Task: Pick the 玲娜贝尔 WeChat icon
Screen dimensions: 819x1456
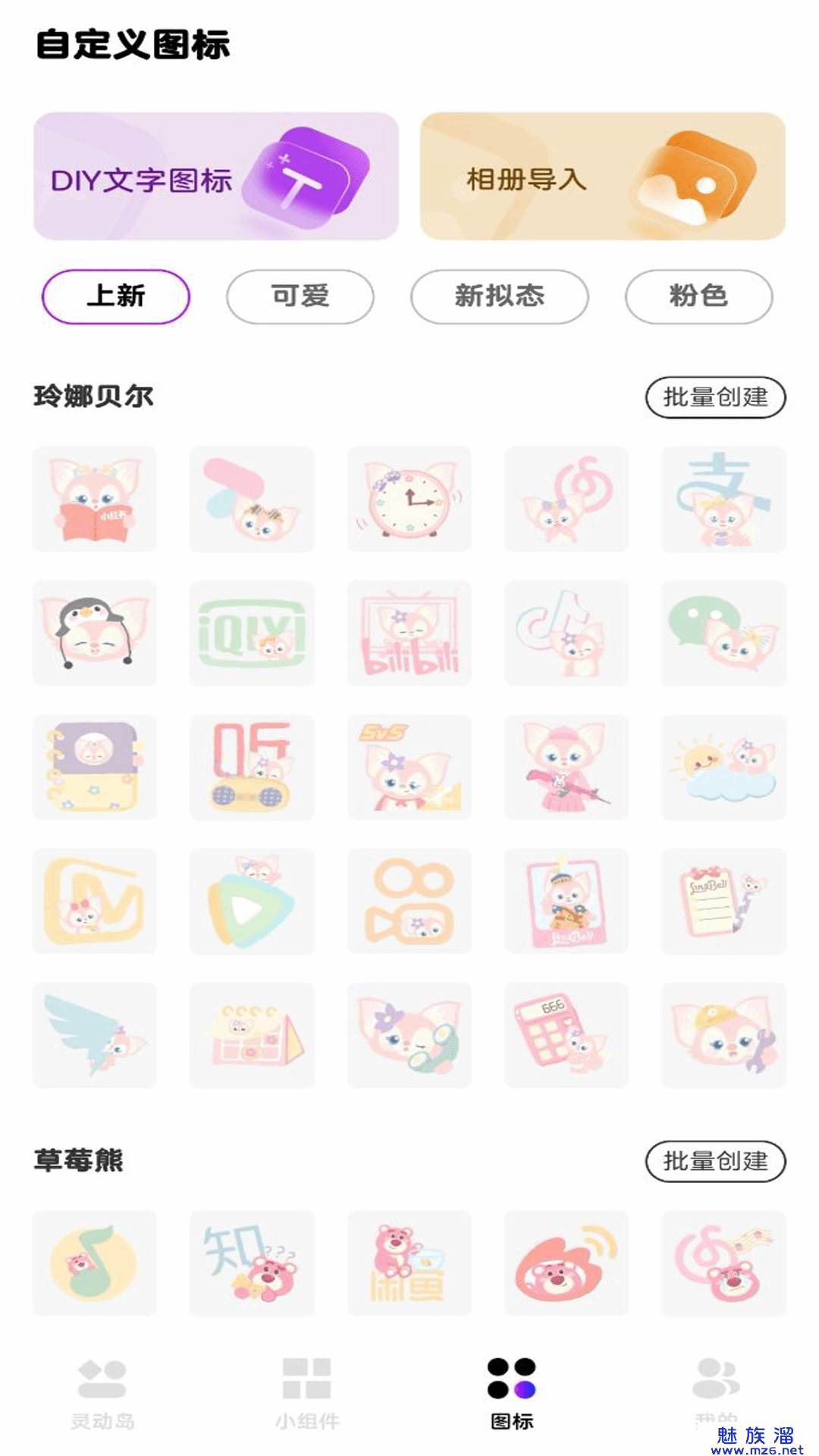Action: 723,633
